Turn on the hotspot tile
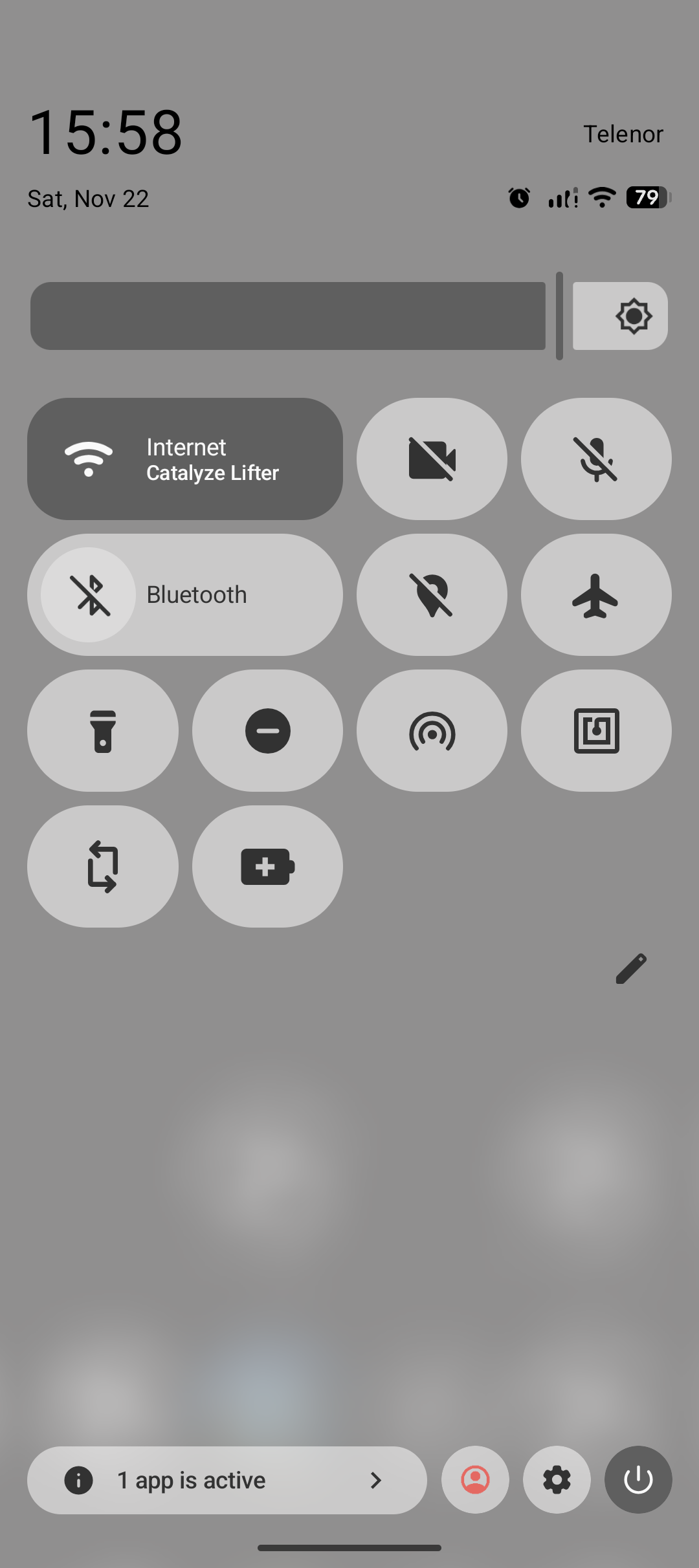 coord(432,730)
